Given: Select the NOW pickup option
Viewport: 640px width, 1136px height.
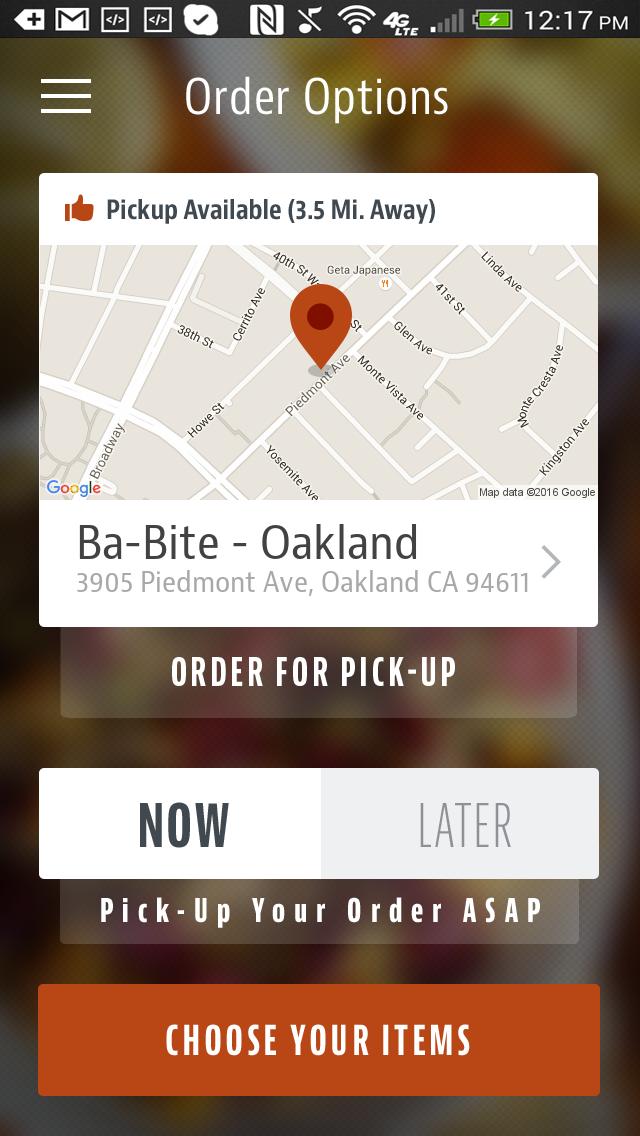Looking at the screenshot, I should point(181,824).
